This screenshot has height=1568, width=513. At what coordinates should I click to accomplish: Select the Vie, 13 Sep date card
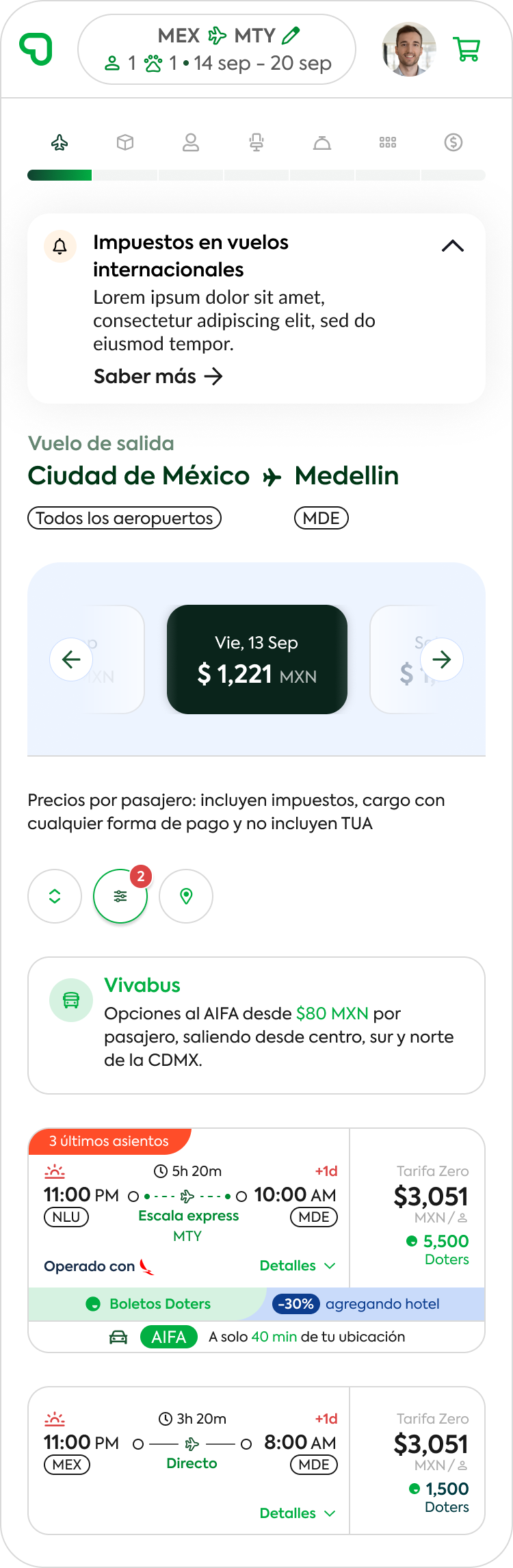pos(257,659)
